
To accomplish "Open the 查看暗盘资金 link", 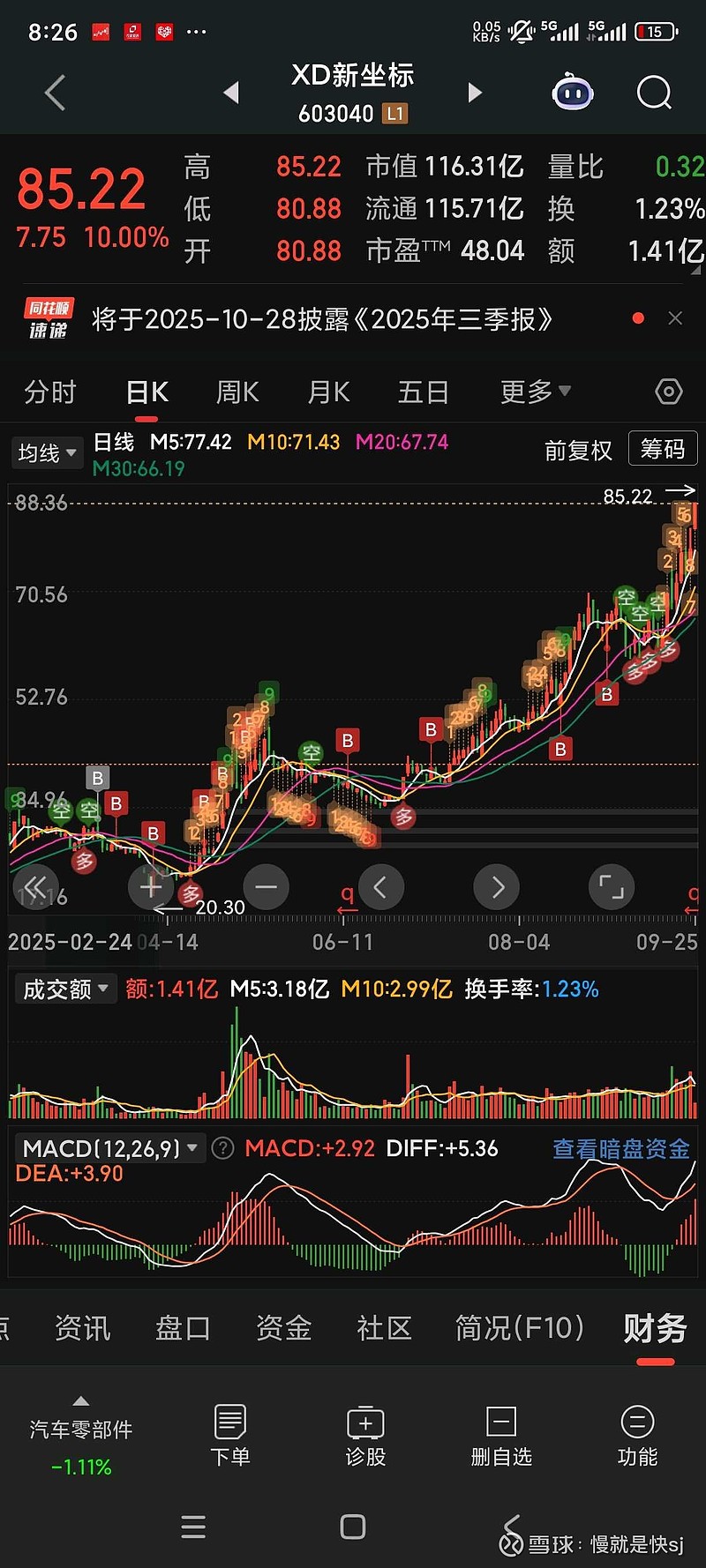I will (x=620, y=1149).
